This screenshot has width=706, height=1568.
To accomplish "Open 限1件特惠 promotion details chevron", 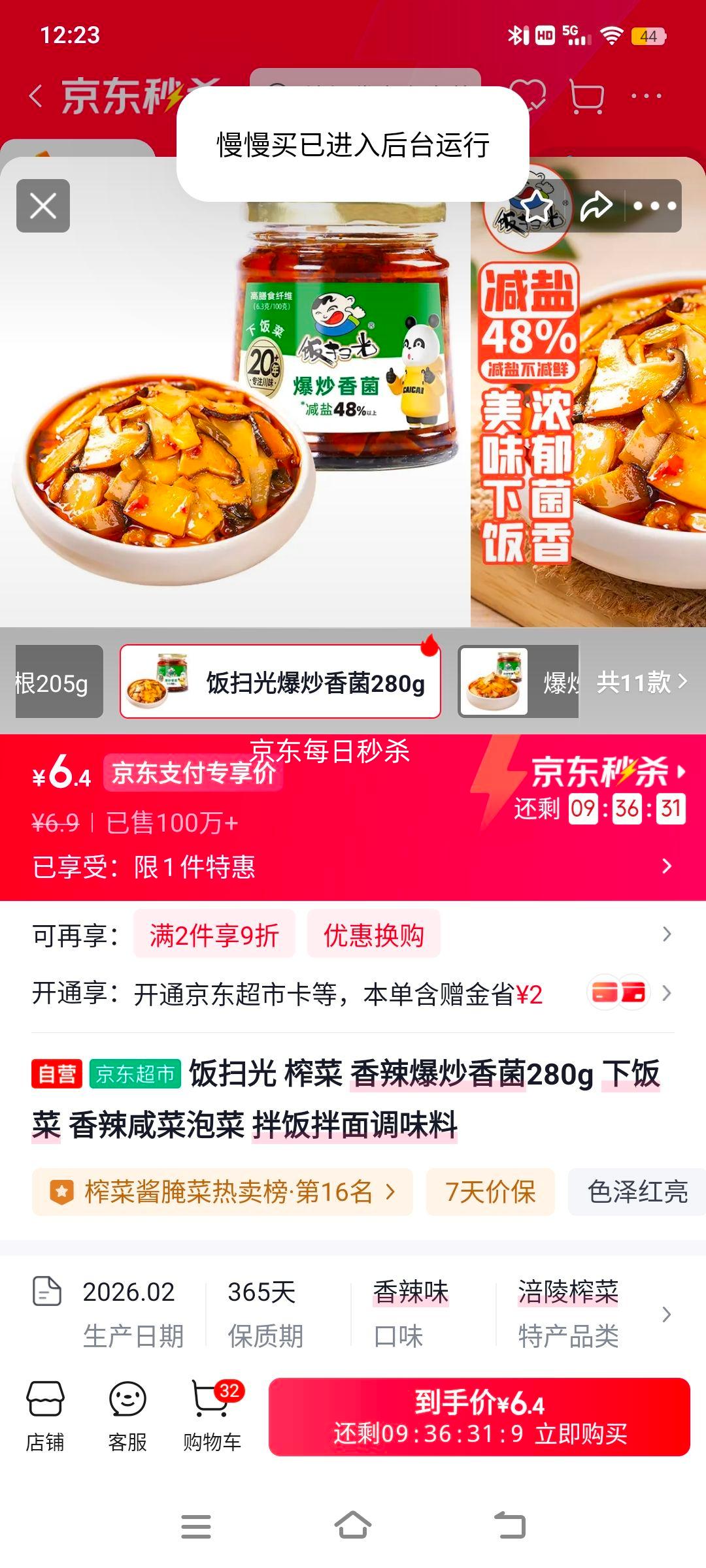I will point(666,867).
